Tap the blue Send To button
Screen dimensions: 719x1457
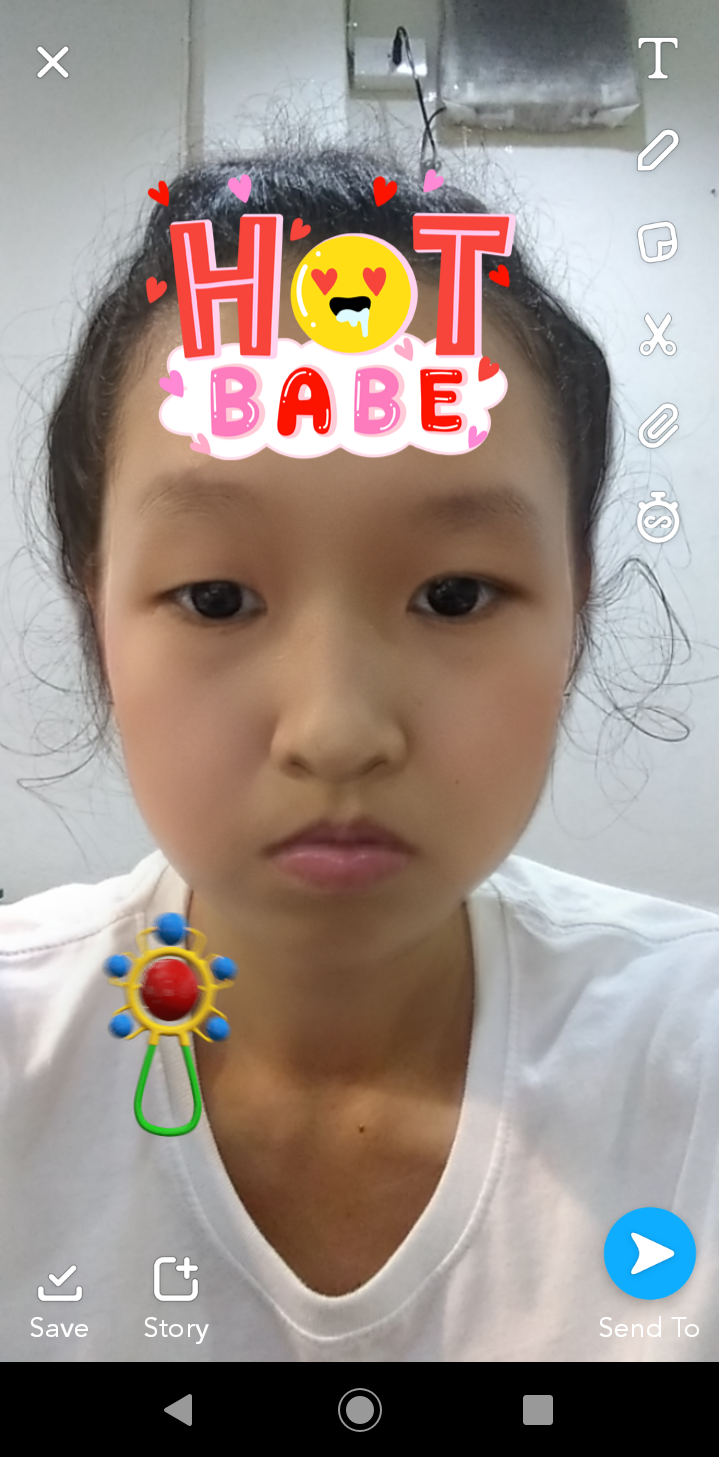[650, 1254]
